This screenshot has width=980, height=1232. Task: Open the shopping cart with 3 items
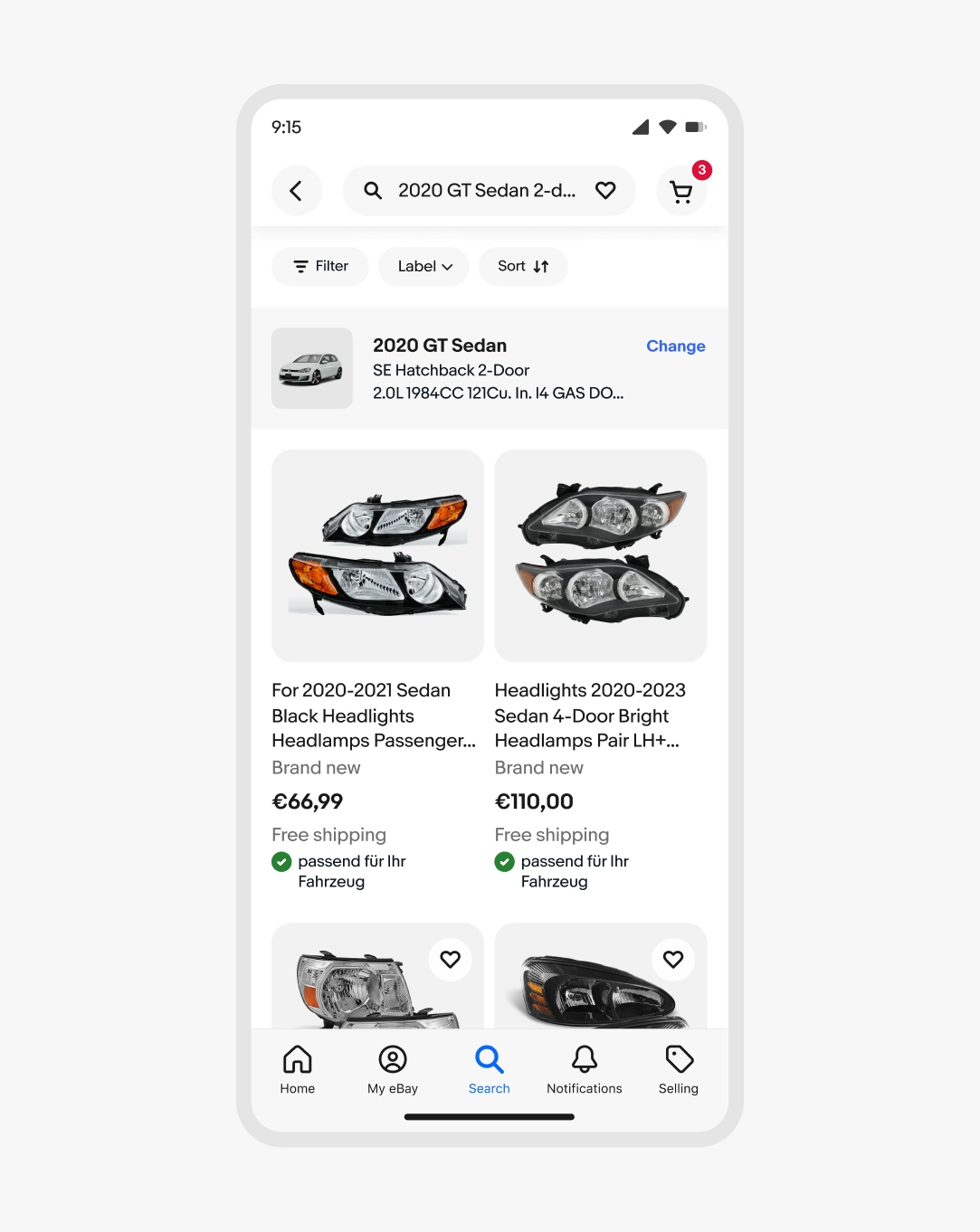[681, 190]
